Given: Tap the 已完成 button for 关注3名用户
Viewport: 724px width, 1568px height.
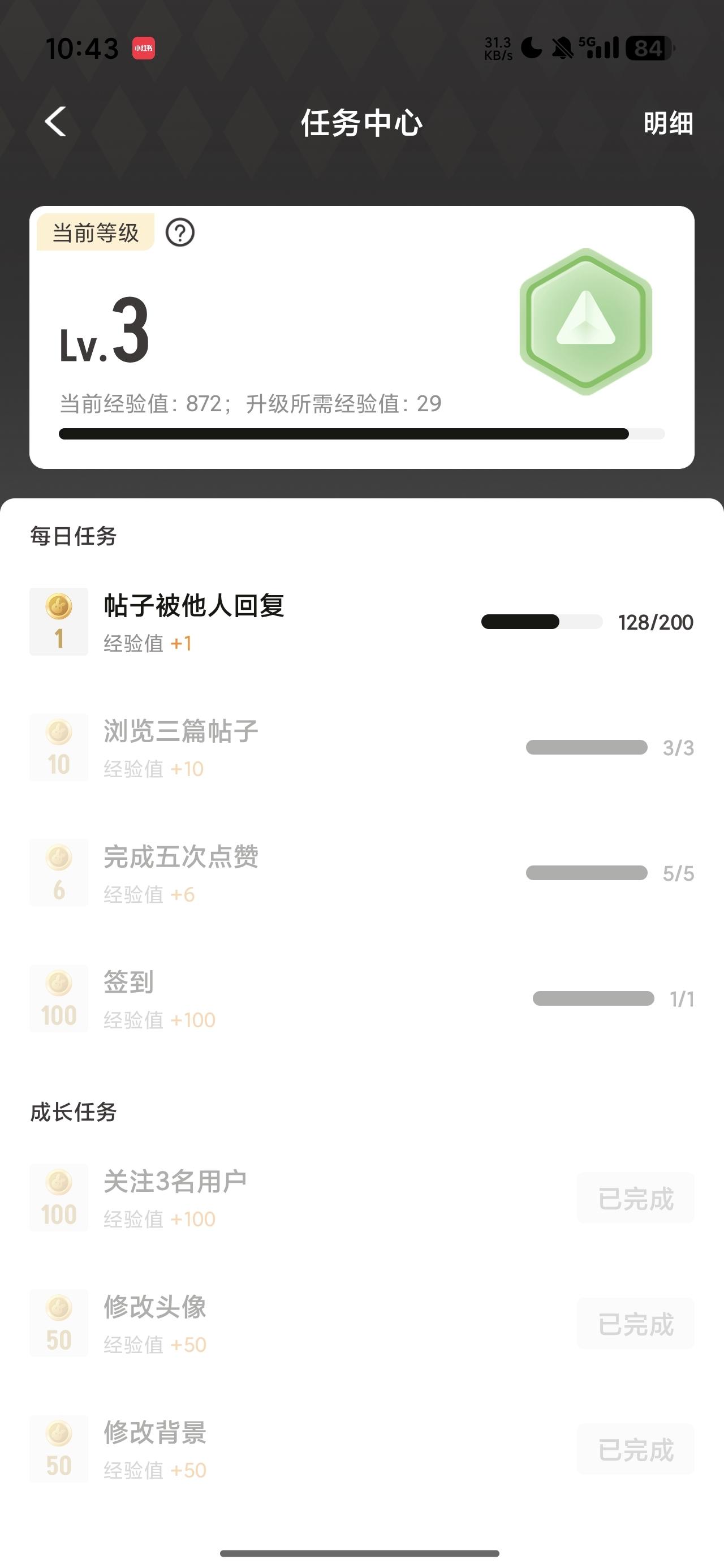Looking at the screenshot, I should 636,1199.
